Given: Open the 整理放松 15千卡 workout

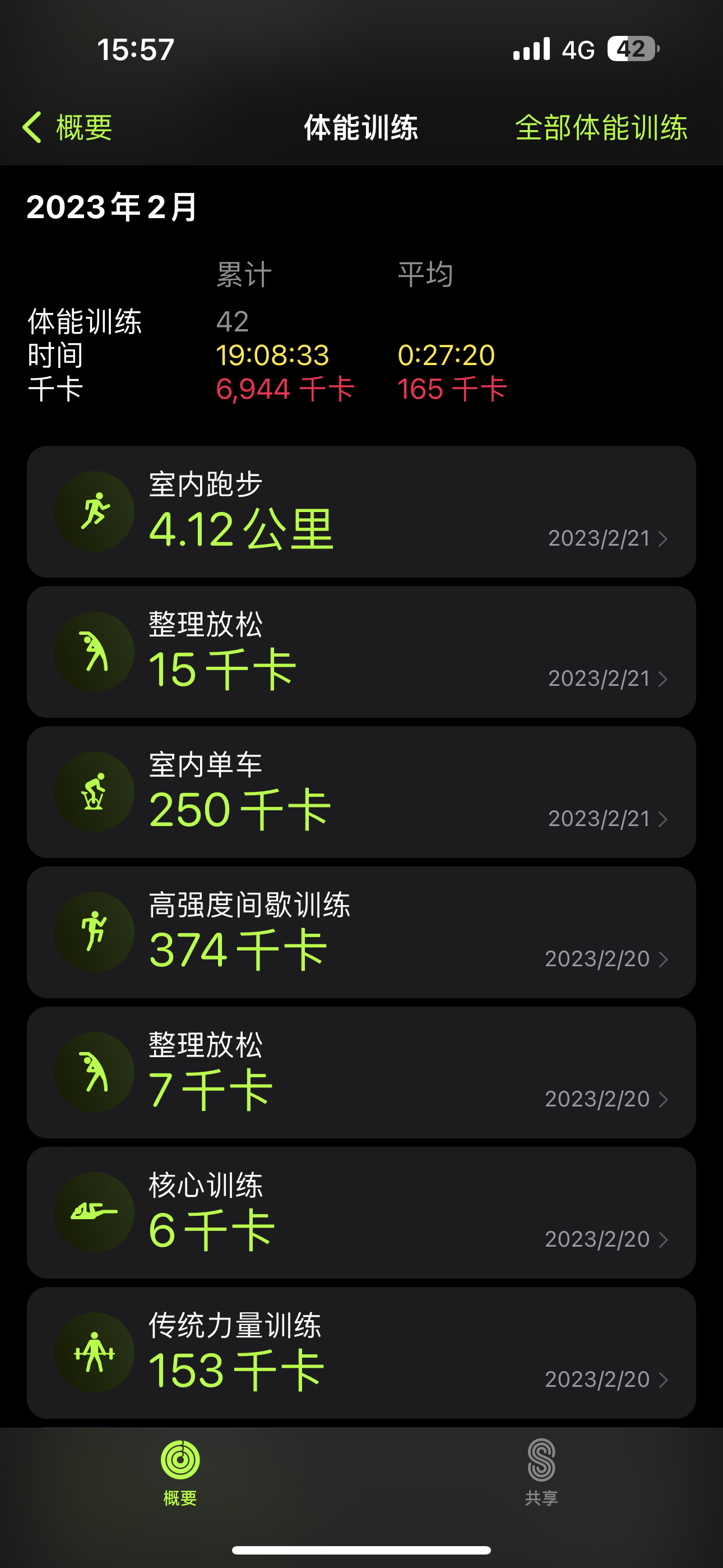Looking at the screenshot, I should 361,652.
